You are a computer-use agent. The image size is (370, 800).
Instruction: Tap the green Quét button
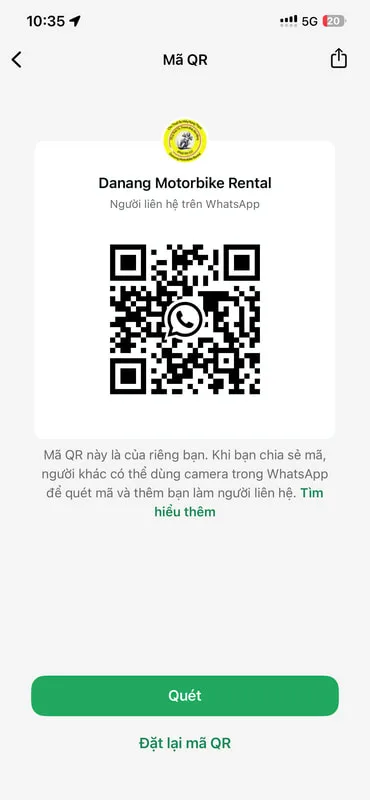tap(185, 695)
